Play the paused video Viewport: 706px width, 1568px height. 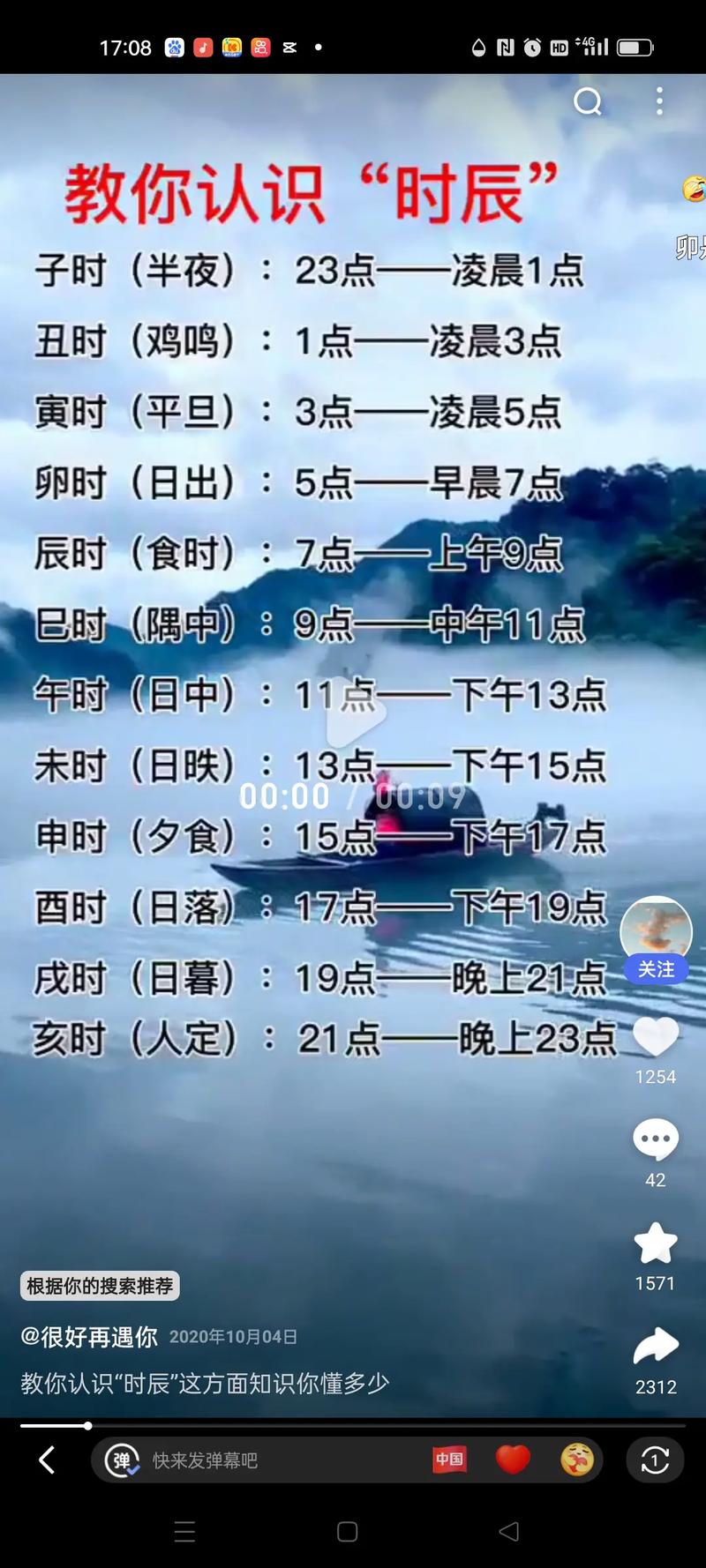[353, 713]
